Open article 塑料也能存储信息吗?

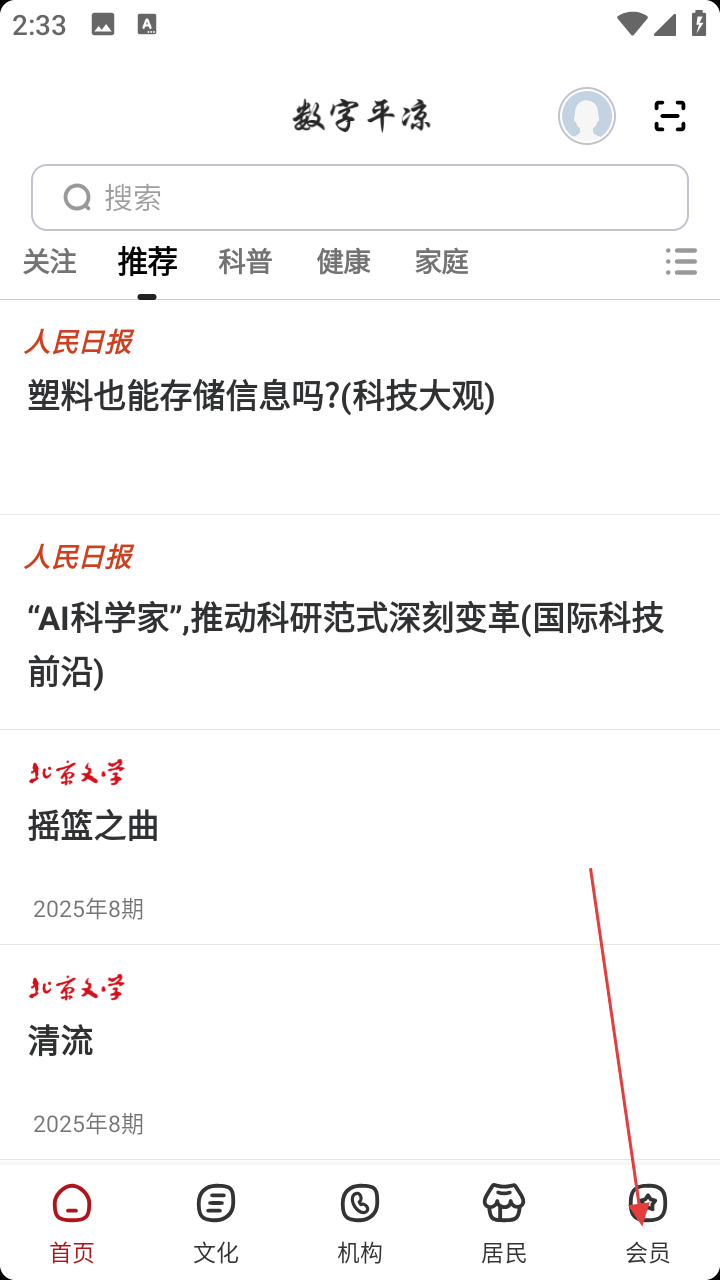tap(360, 408)
